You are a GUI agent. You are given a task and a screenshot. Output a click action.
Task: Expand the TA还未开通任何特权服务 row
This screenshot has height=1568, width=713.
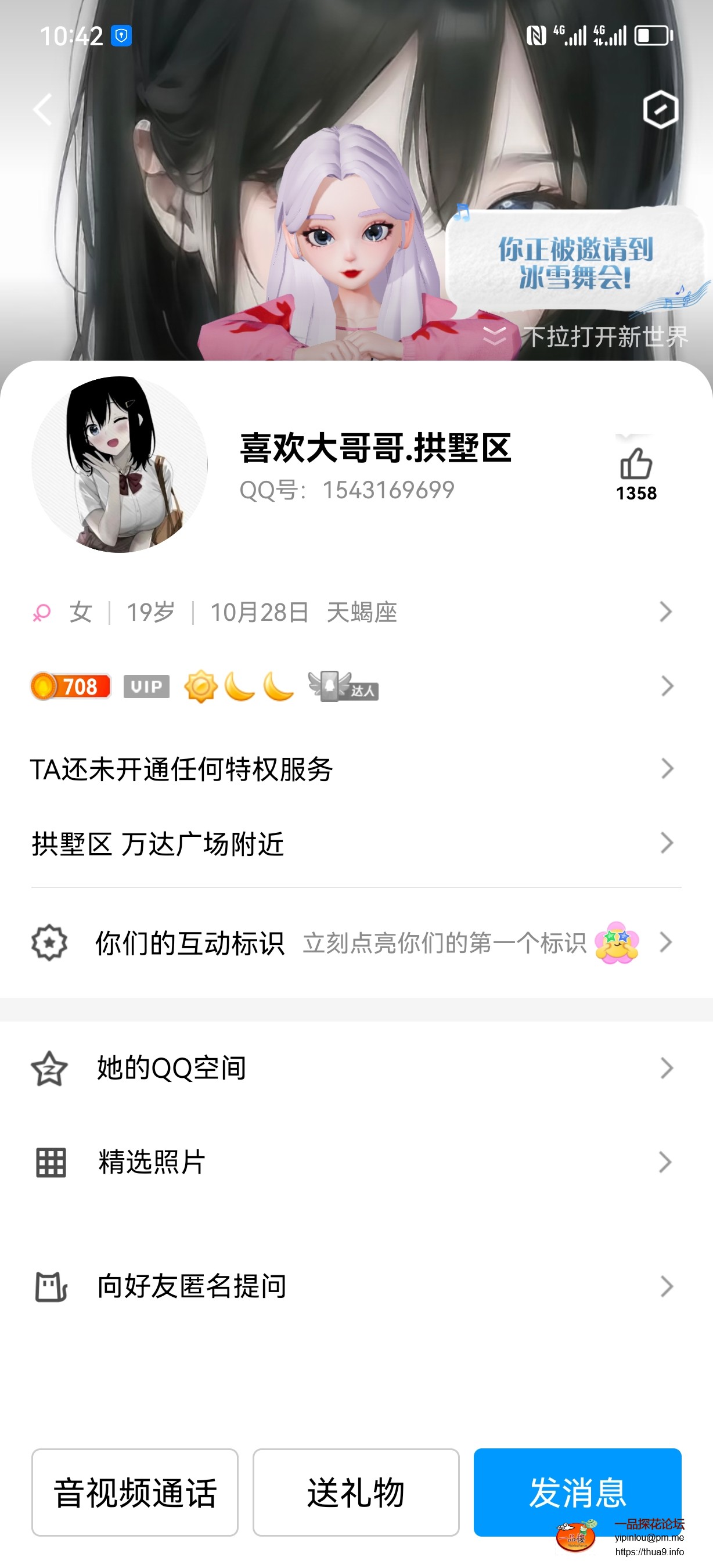pyautogui.click(x=356, y=769)
